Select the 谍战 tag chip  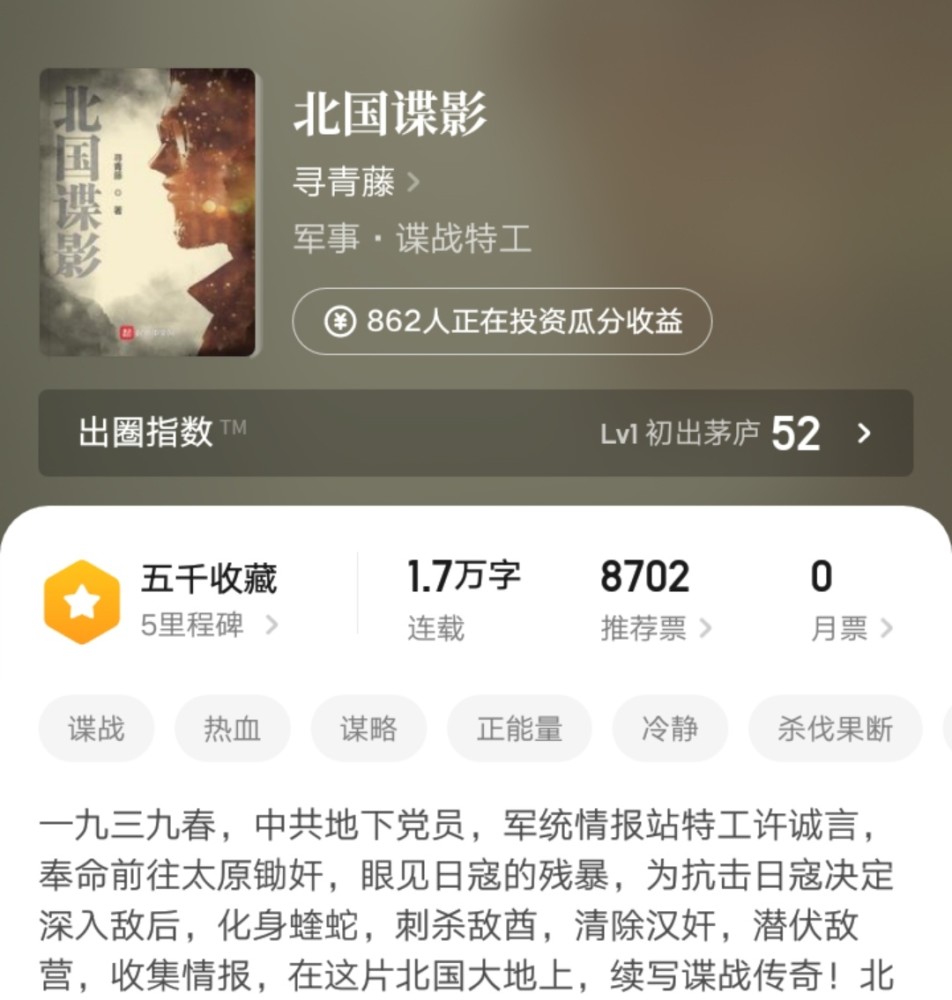(96, 729)
